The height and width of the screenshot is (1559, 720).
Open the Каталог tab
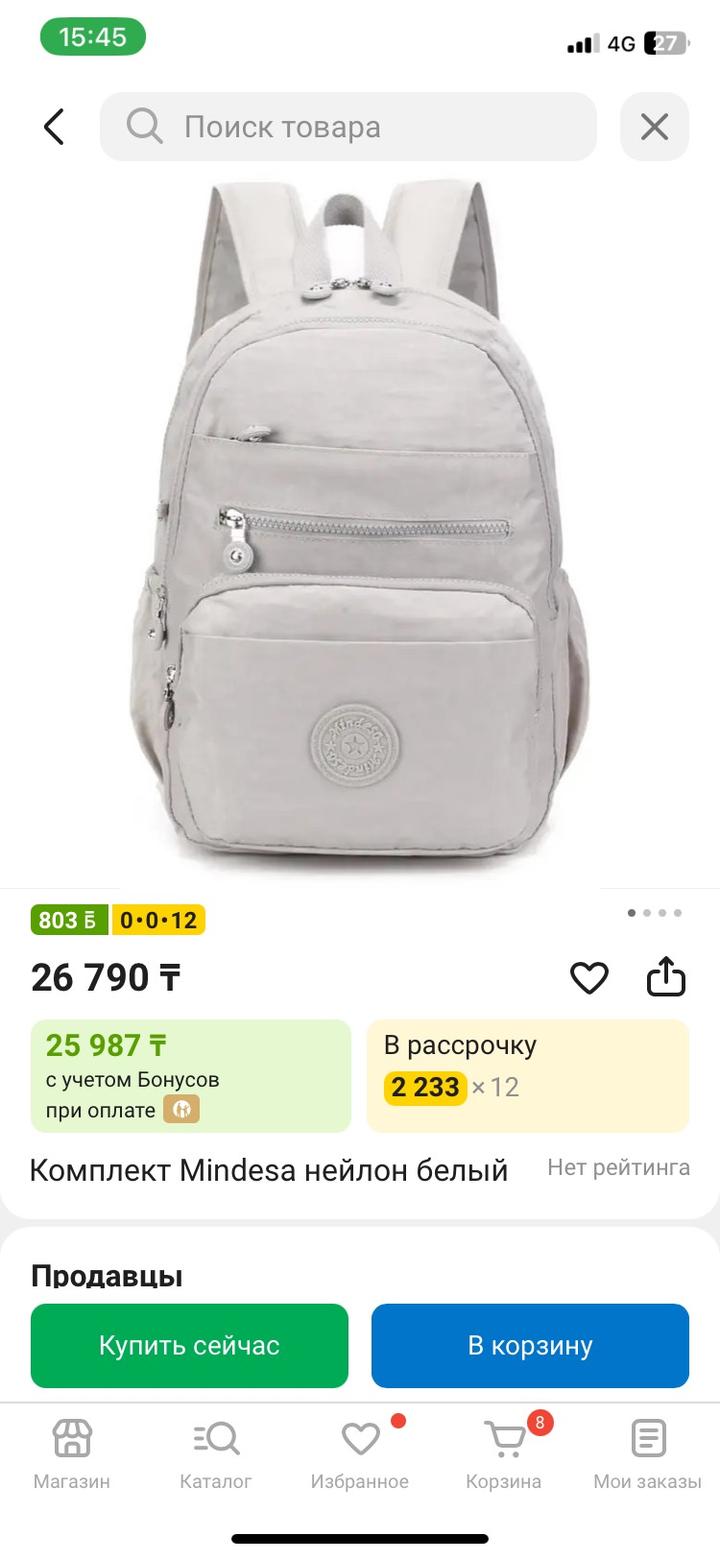pos(216,1453)
